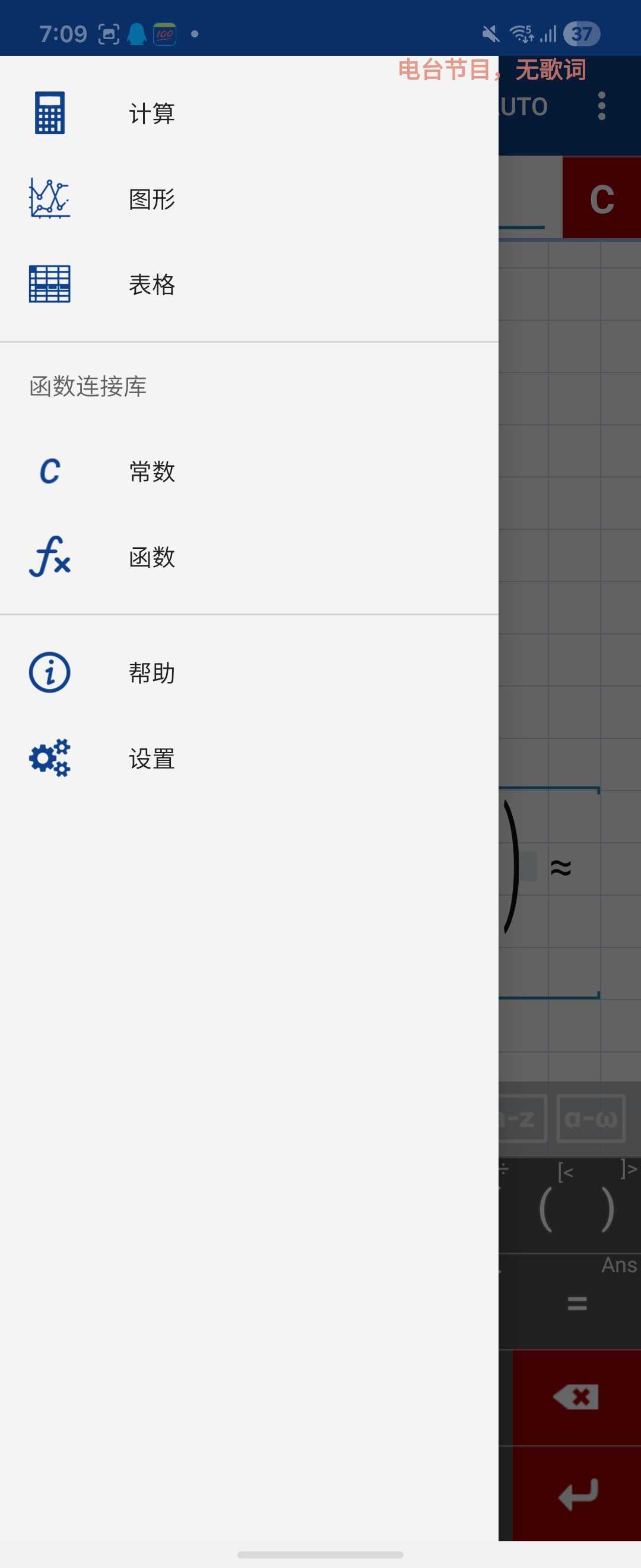Tap the enter arrow key
641x1568 pixels.
coord(576,1494)
